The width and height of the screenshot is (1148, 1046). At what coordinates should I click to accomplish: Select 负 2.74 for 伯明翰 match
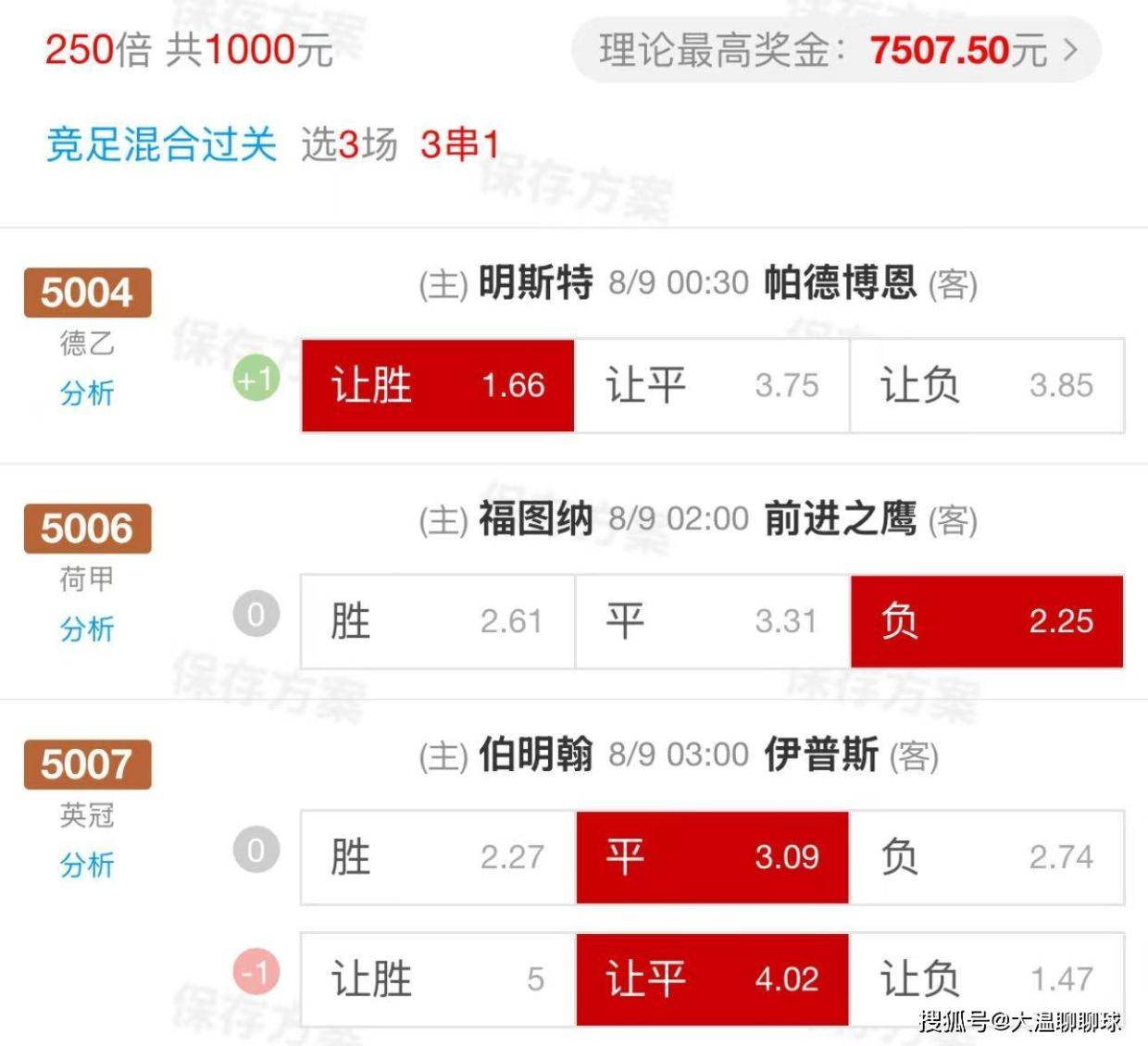[987, 857]
